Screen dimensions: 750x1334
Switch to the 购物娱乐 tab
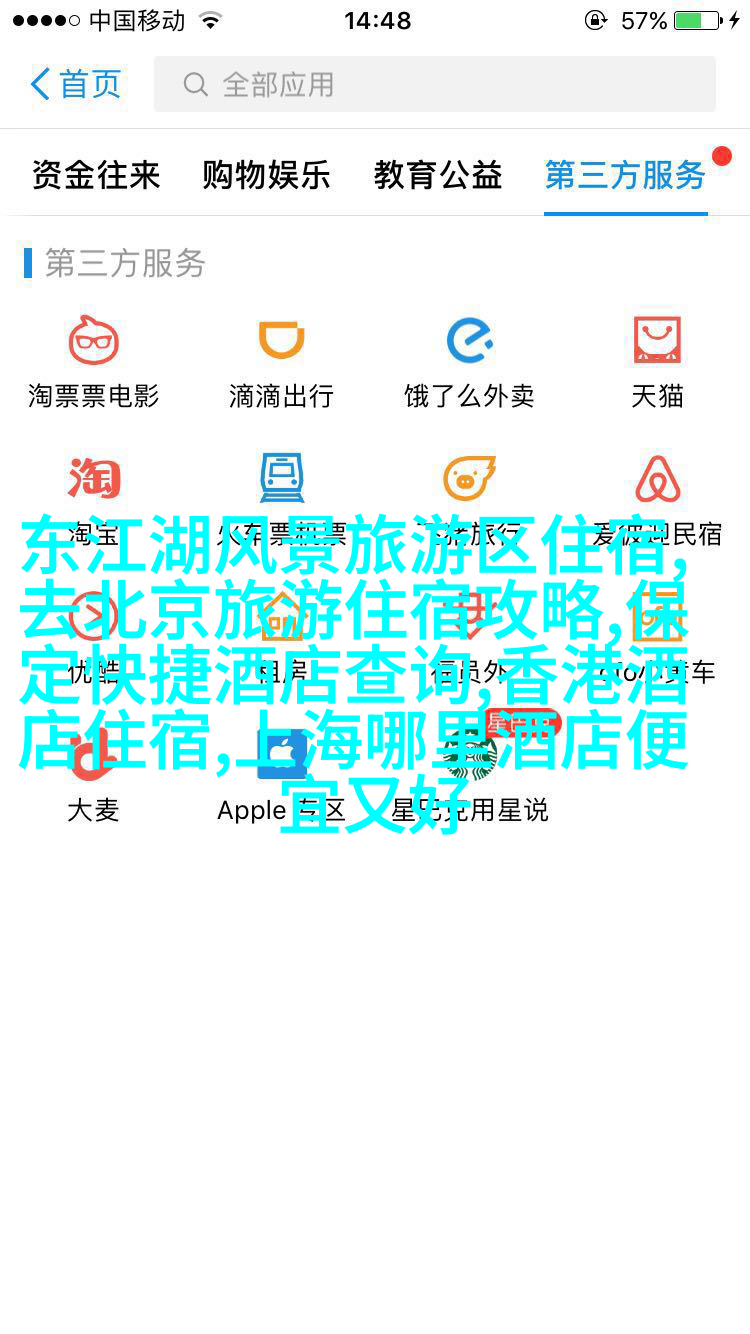pyautogui.click(x=266, y=175)
